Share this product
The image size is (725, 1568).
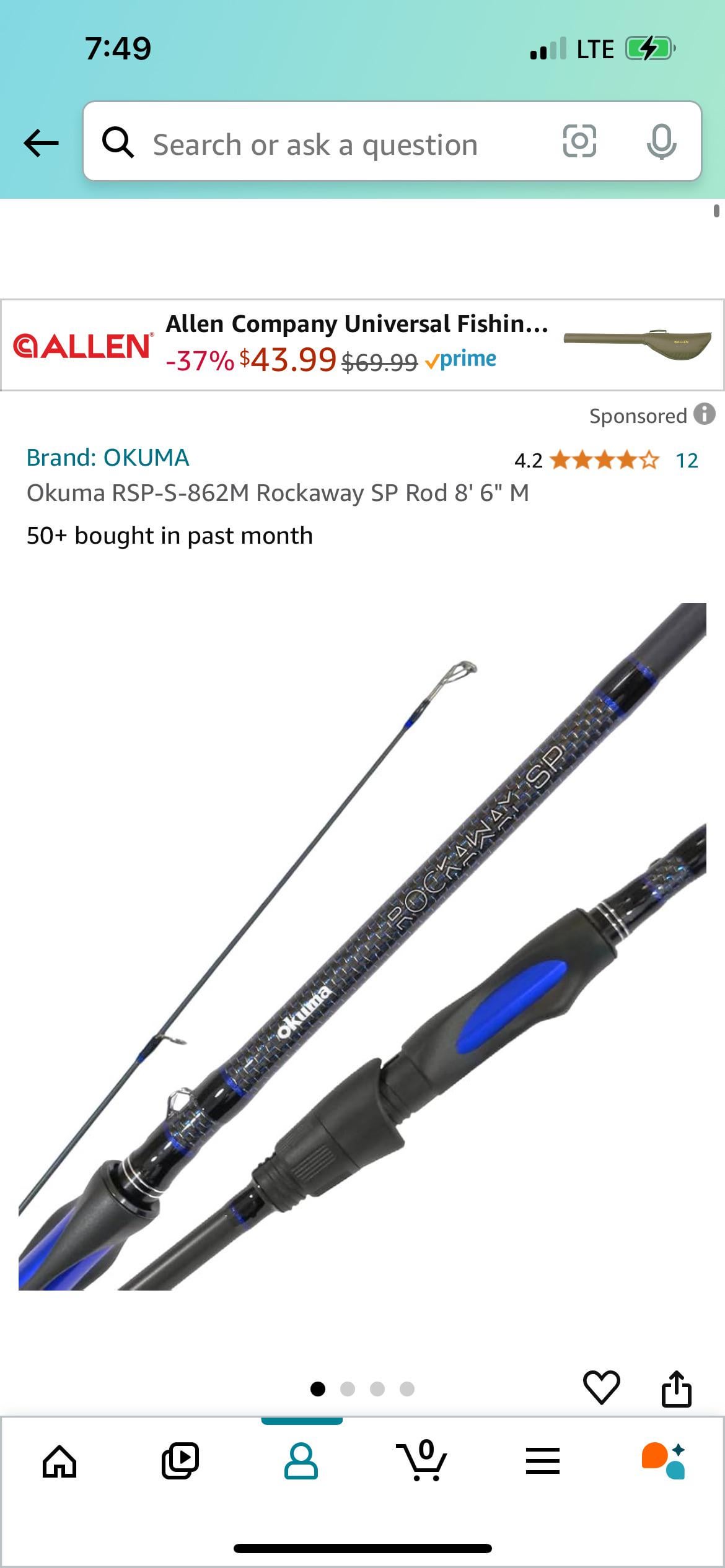coord(676,1388)
